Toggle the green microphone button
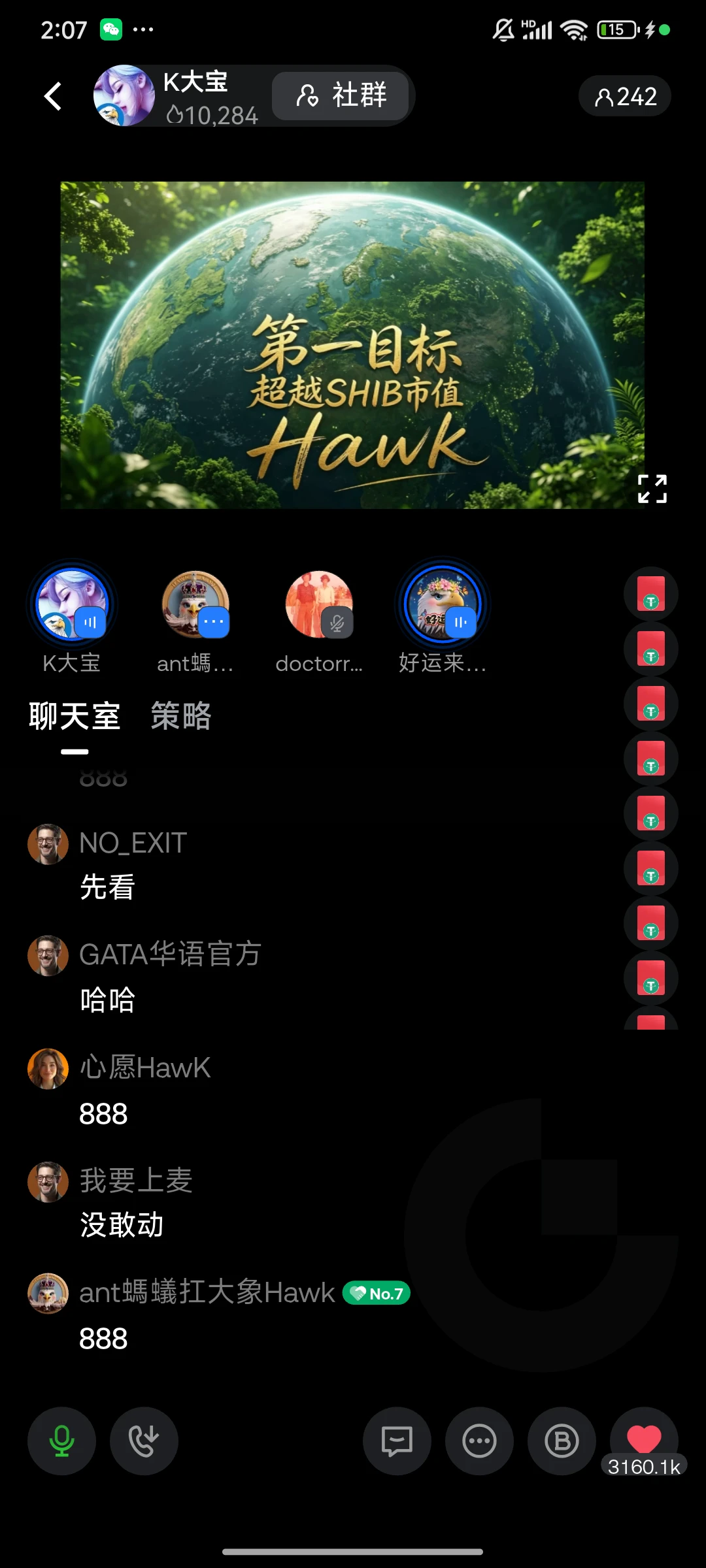Viewport: 706px width, 1568px height. pos(61,1441)
